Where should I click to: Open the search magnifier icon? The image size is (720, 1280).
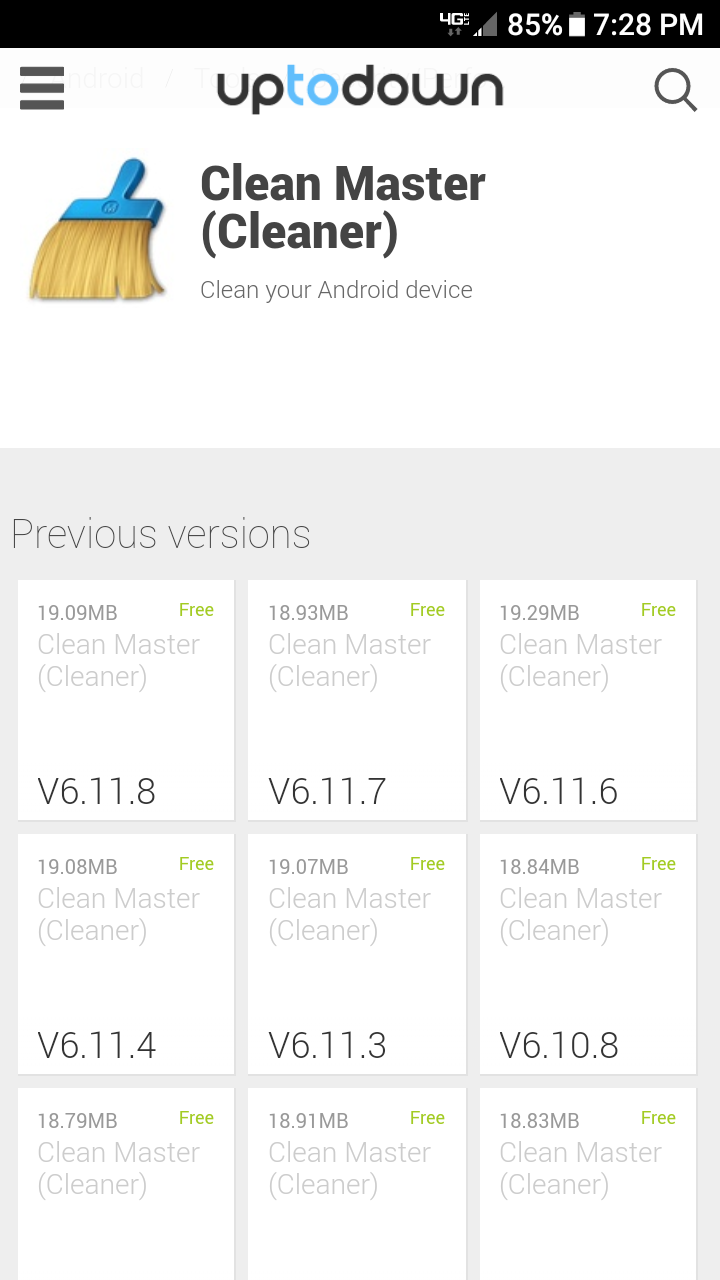point(676,90)
